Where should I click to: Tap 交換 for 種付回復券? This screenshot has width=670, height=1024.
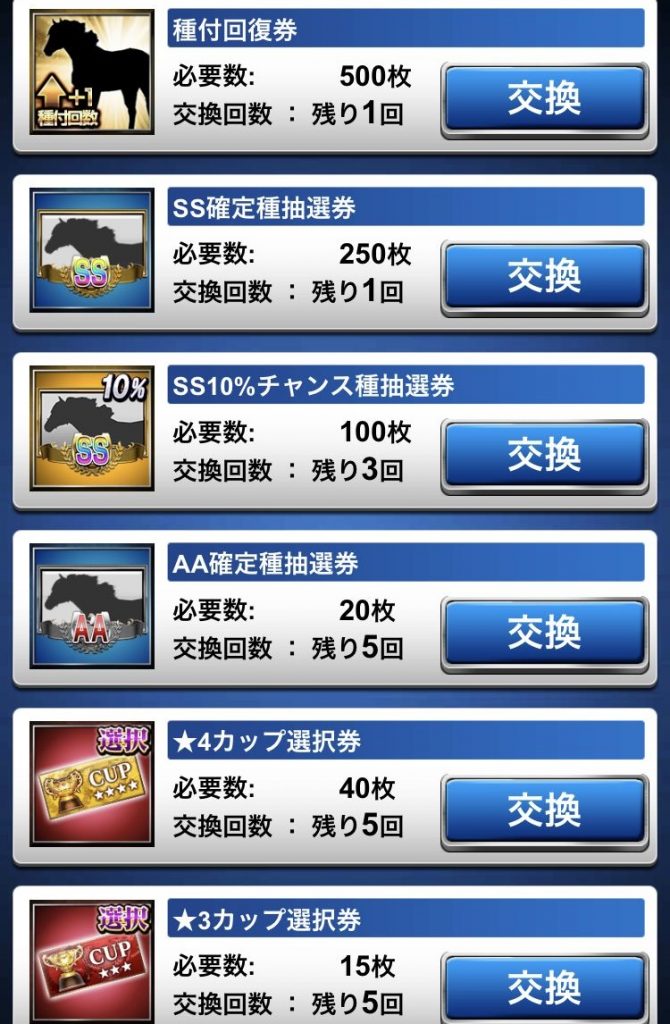coord(544,99)
